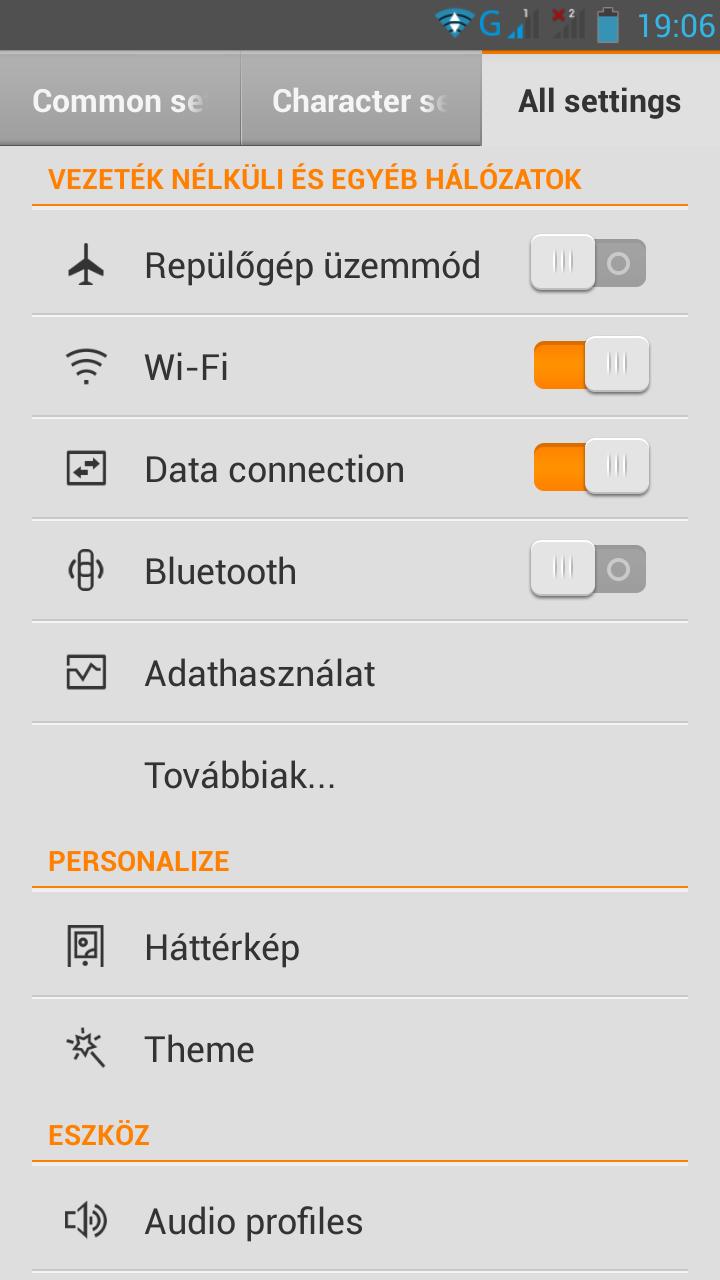
Task: Disable the Data connection switch
Action: tap(591, 467)
